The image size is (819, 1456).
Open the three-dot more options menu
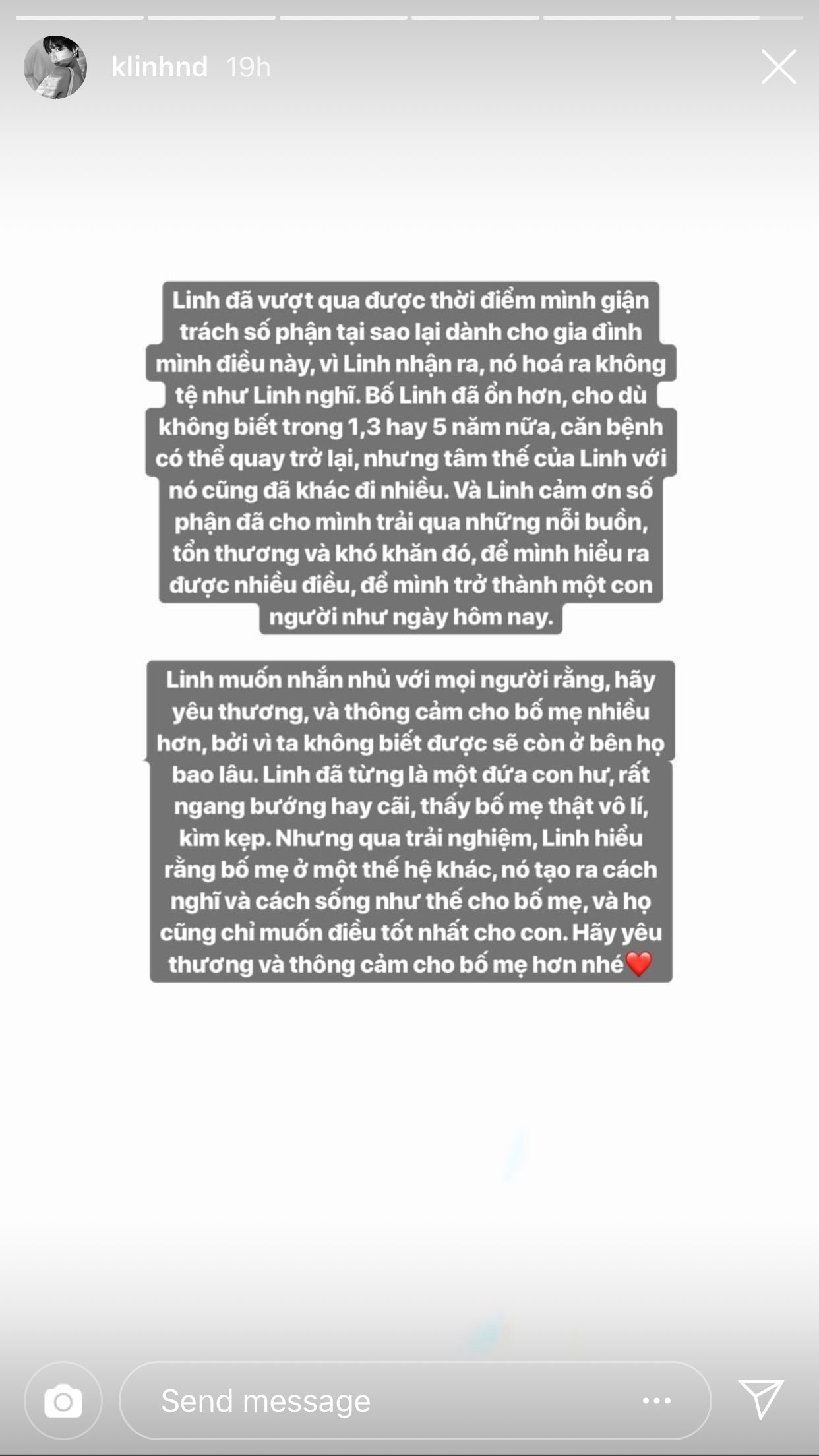click(x=657, y=1401)
